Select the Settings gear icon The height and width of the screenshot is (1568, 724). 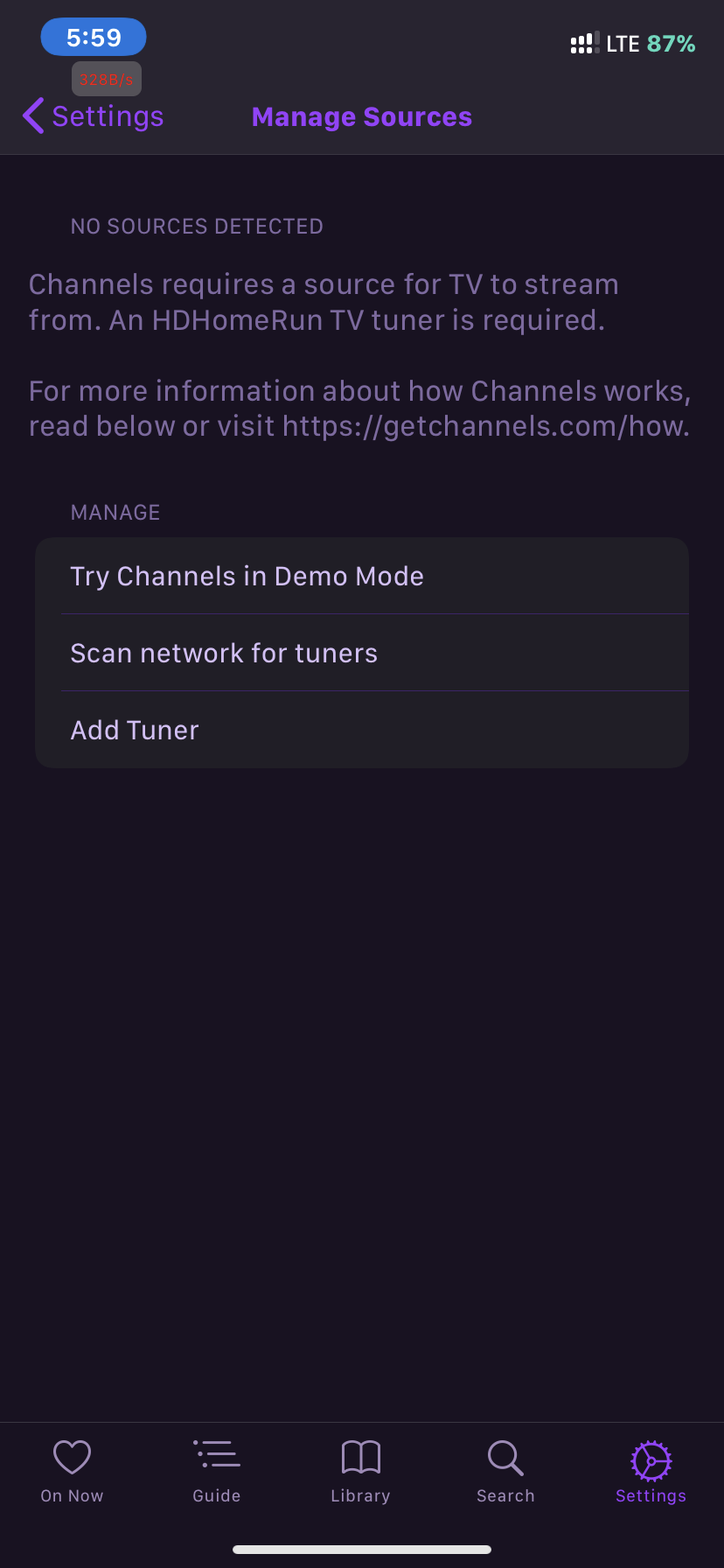tap(651, 1459)
